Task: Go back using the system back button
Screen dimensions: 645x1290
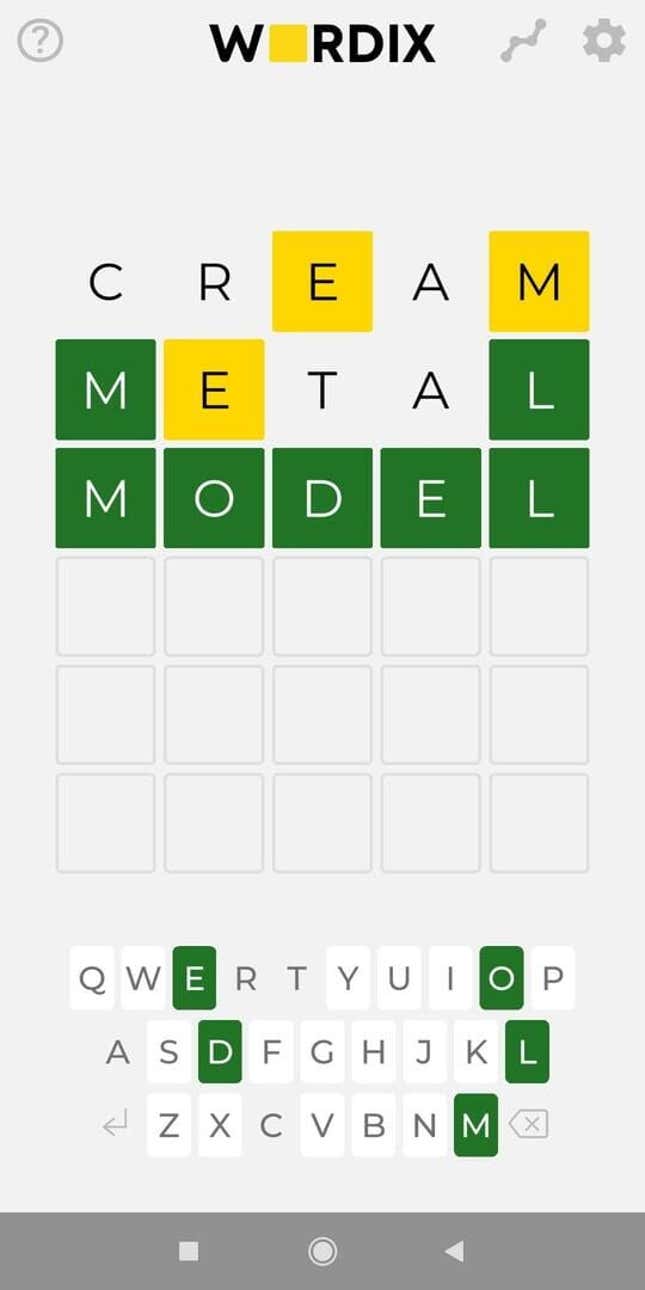Action: click(455, 1250)
